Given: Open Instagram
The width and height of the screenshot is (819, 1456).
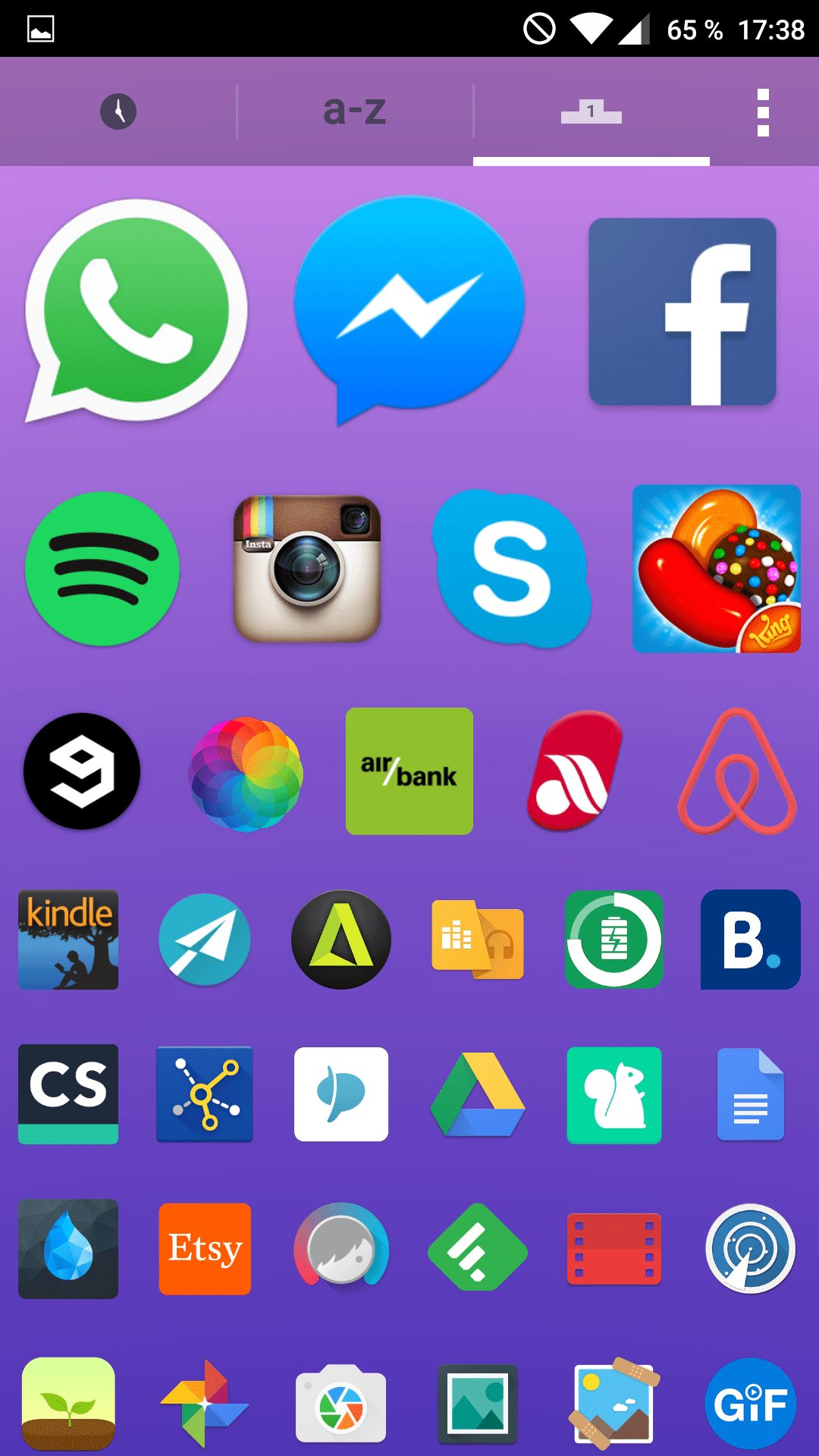Looking at the screenshot, I should click(307, 569).
